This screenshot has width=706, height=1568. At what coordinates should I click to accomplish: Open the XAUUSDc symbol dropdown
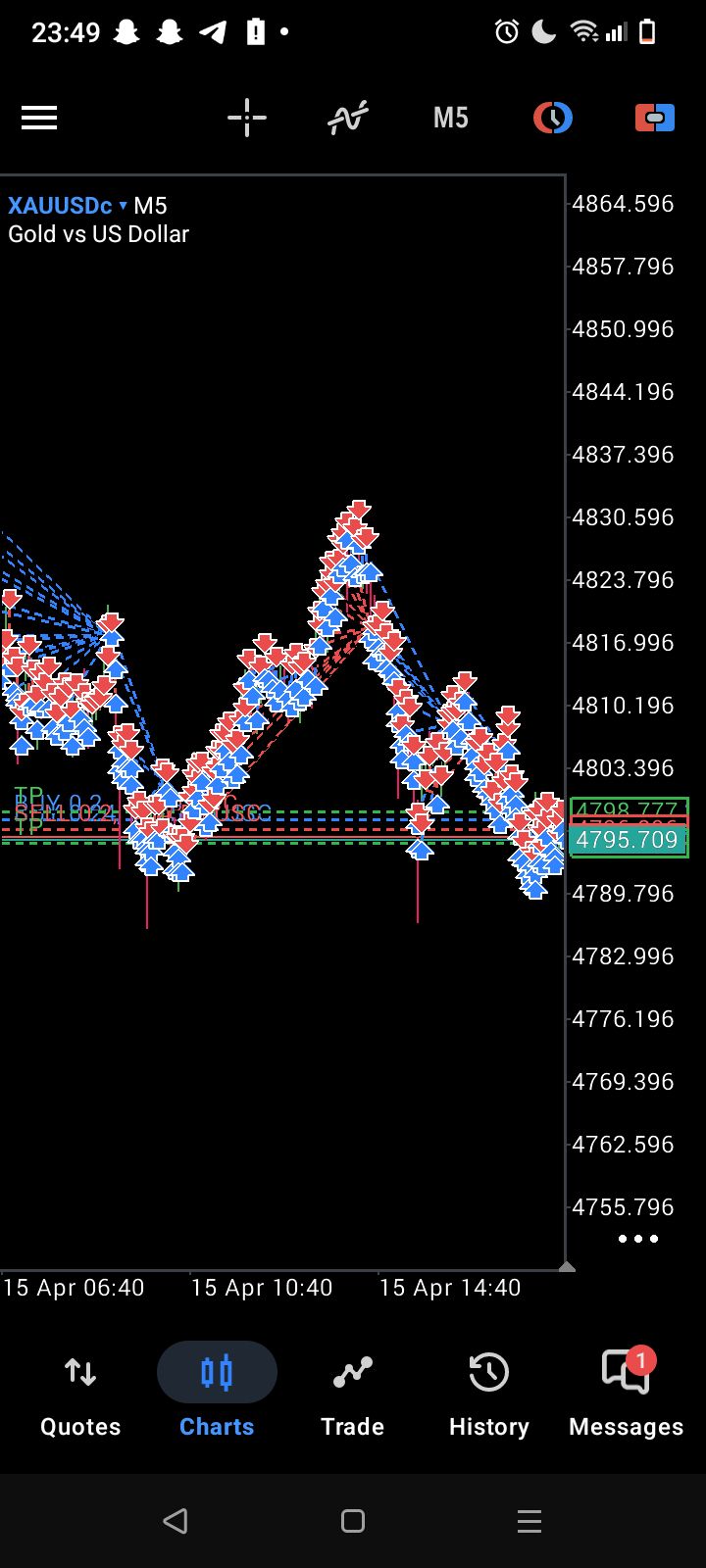[69, 206]
